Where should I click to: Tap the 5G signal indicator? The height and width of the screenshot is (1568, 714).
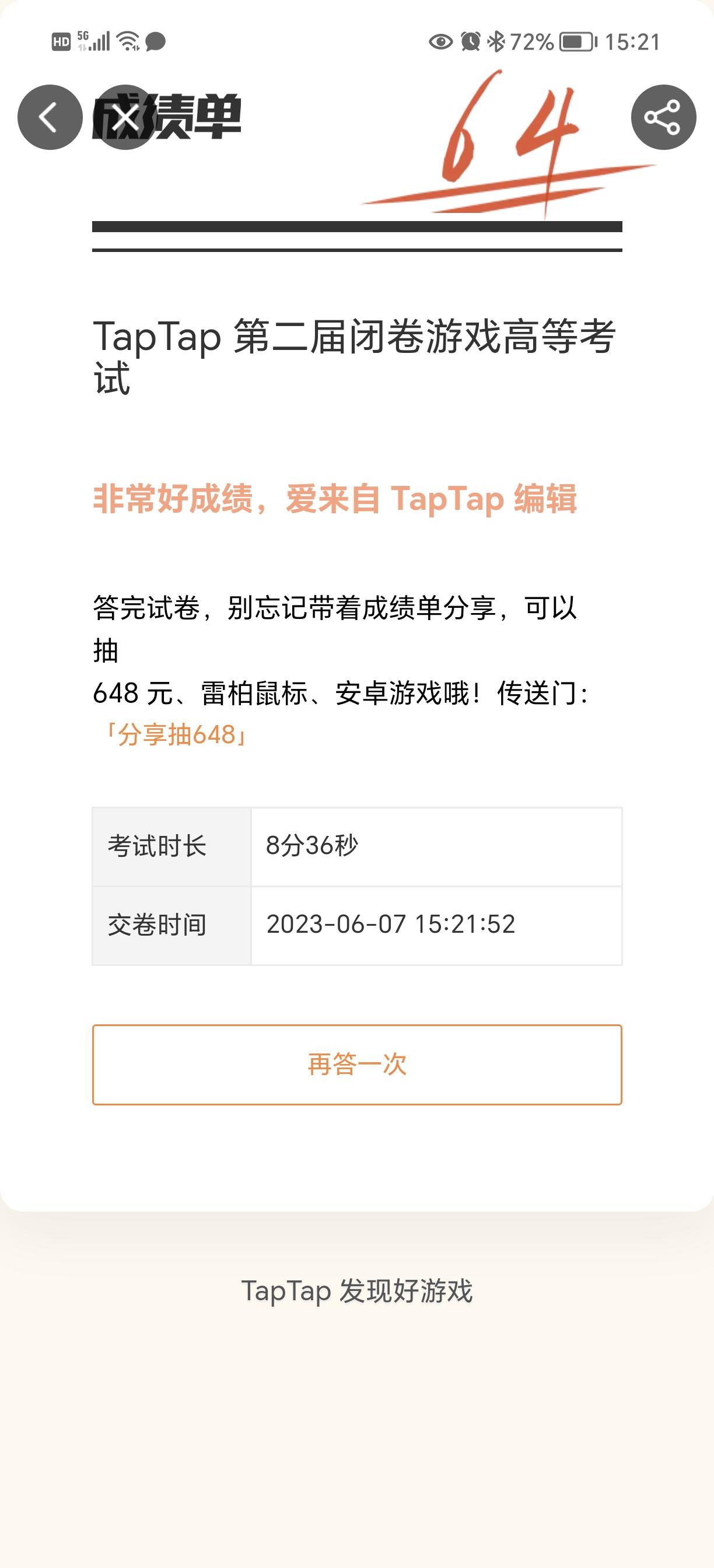[x=94, y=41]
